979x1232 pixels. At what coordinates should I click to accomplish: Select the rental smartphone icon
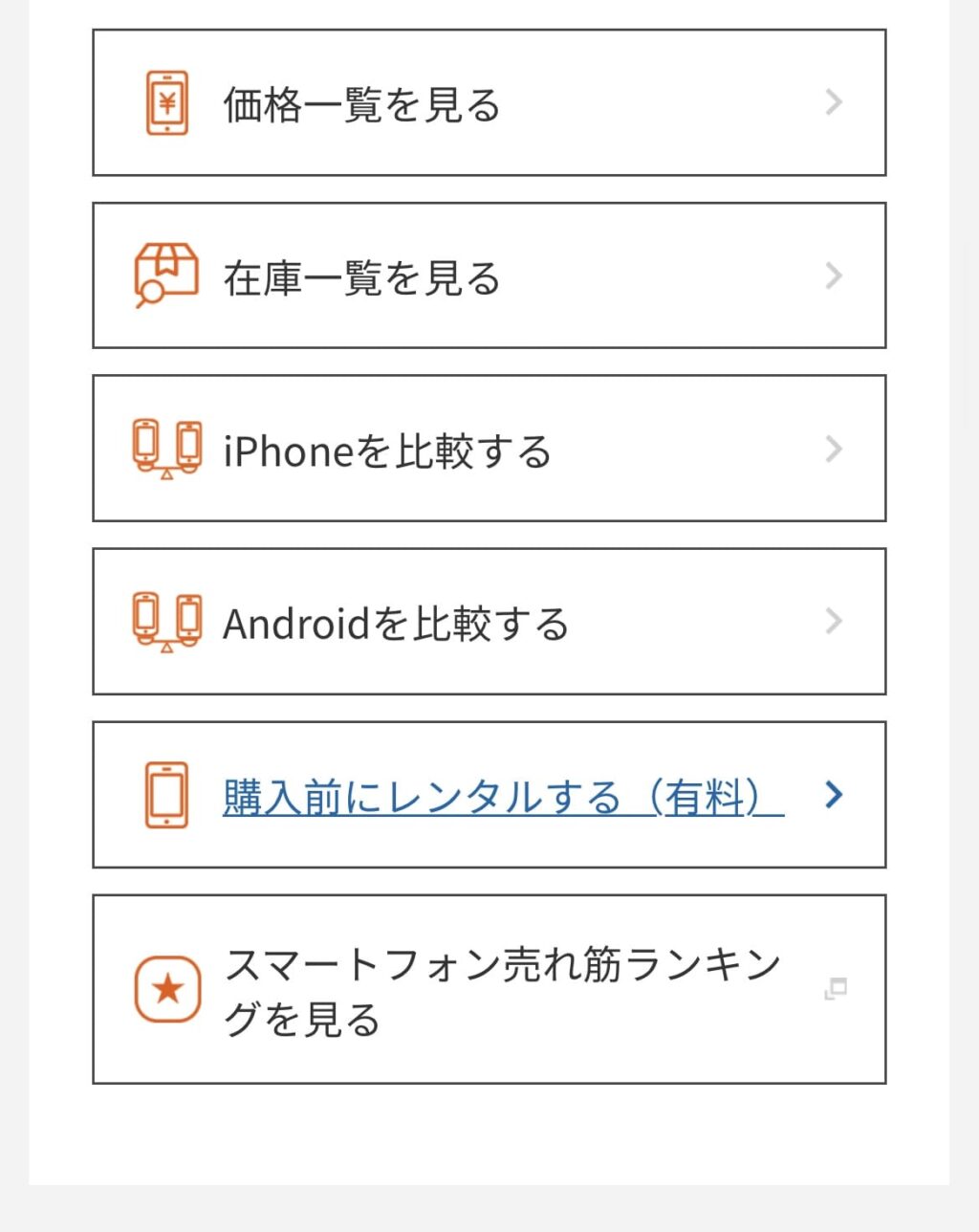(165, 794)
